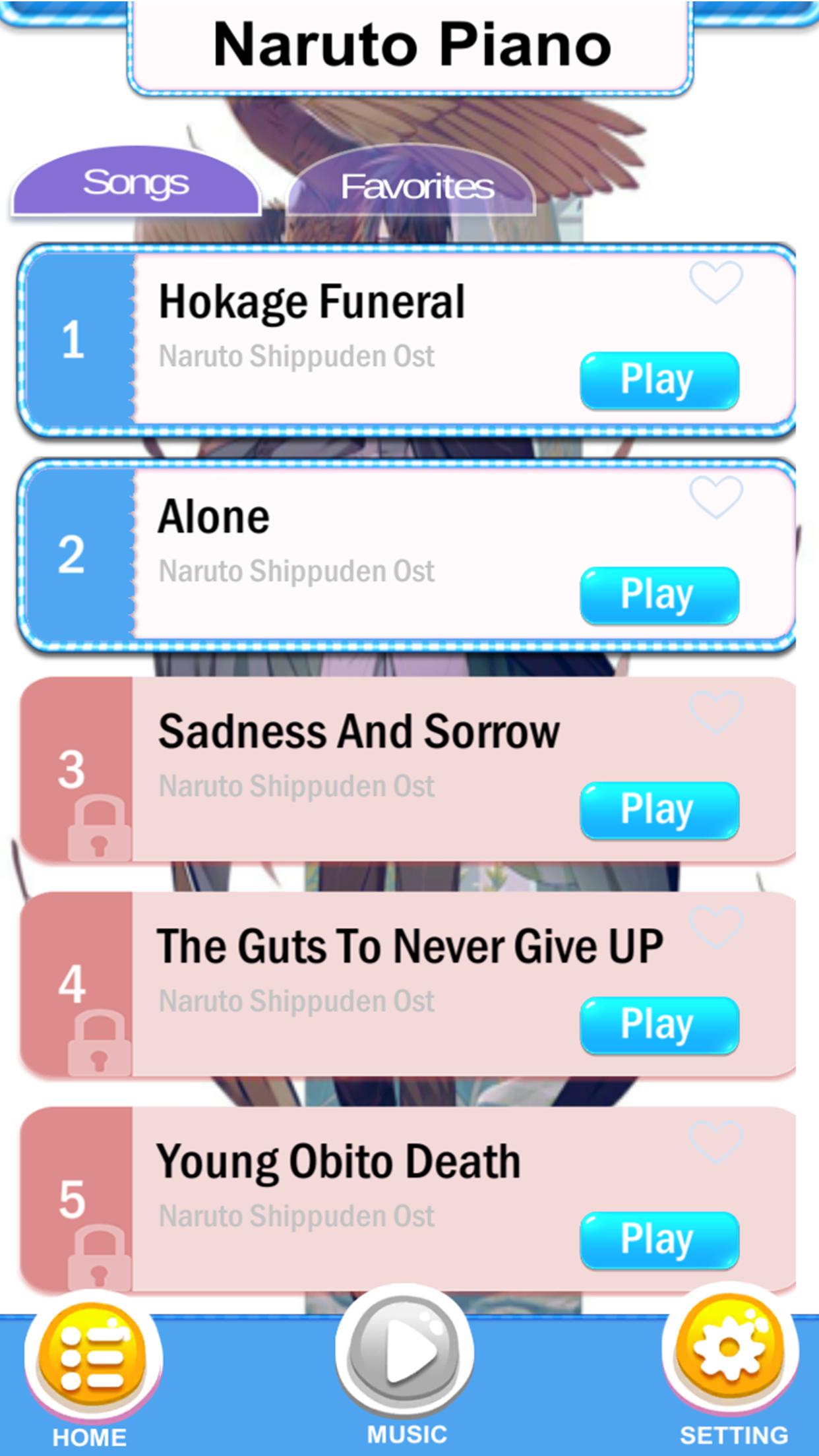Play The Guts To Never Give UP
This screenshot has width=819, height=1456.
659,1025
